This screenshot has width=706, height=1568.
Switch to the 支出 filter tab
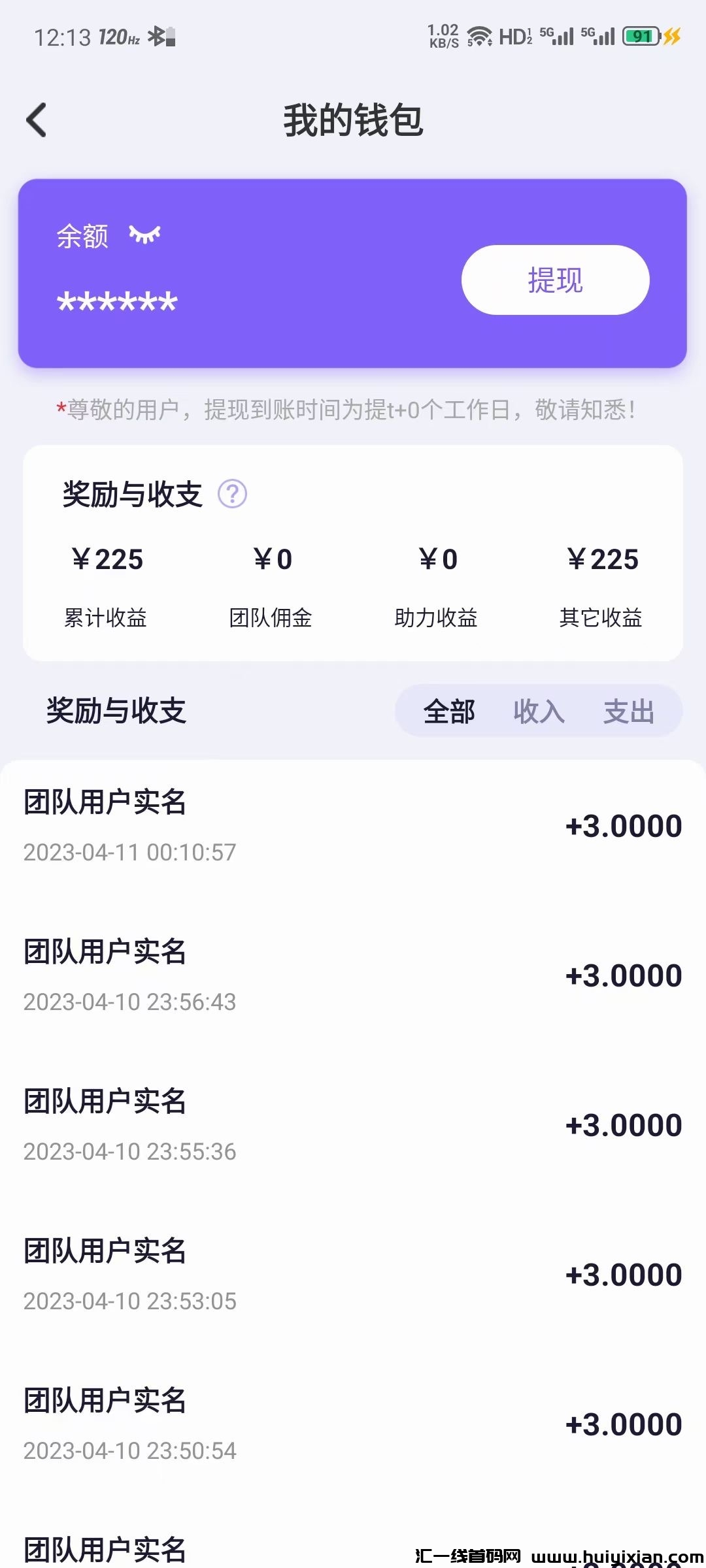pyautogui.click(x=630, y=712)
